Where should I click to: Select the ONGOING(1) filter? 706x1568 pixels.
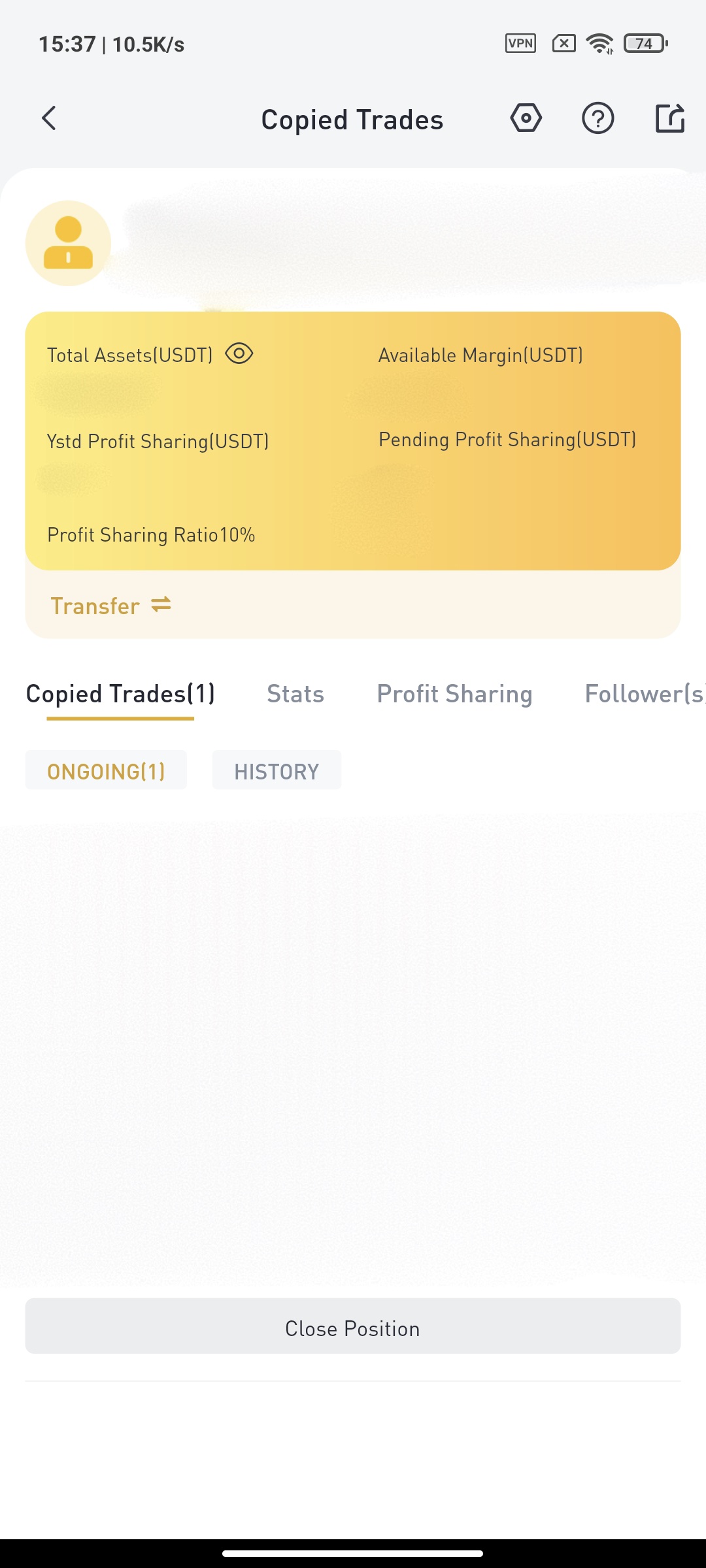tap(106, 770)
